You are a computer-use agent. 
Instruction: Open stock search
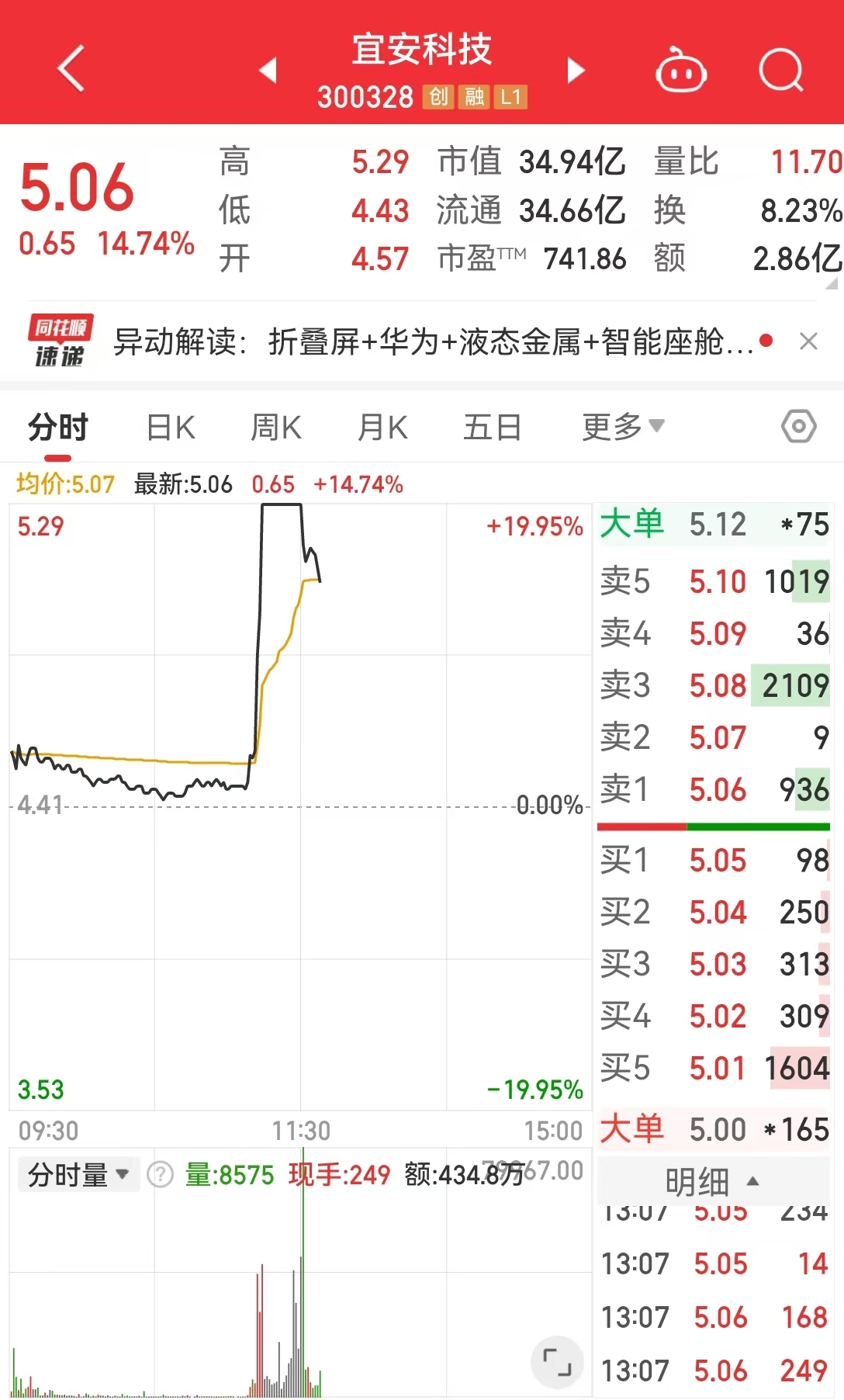[x=780, y=71]
